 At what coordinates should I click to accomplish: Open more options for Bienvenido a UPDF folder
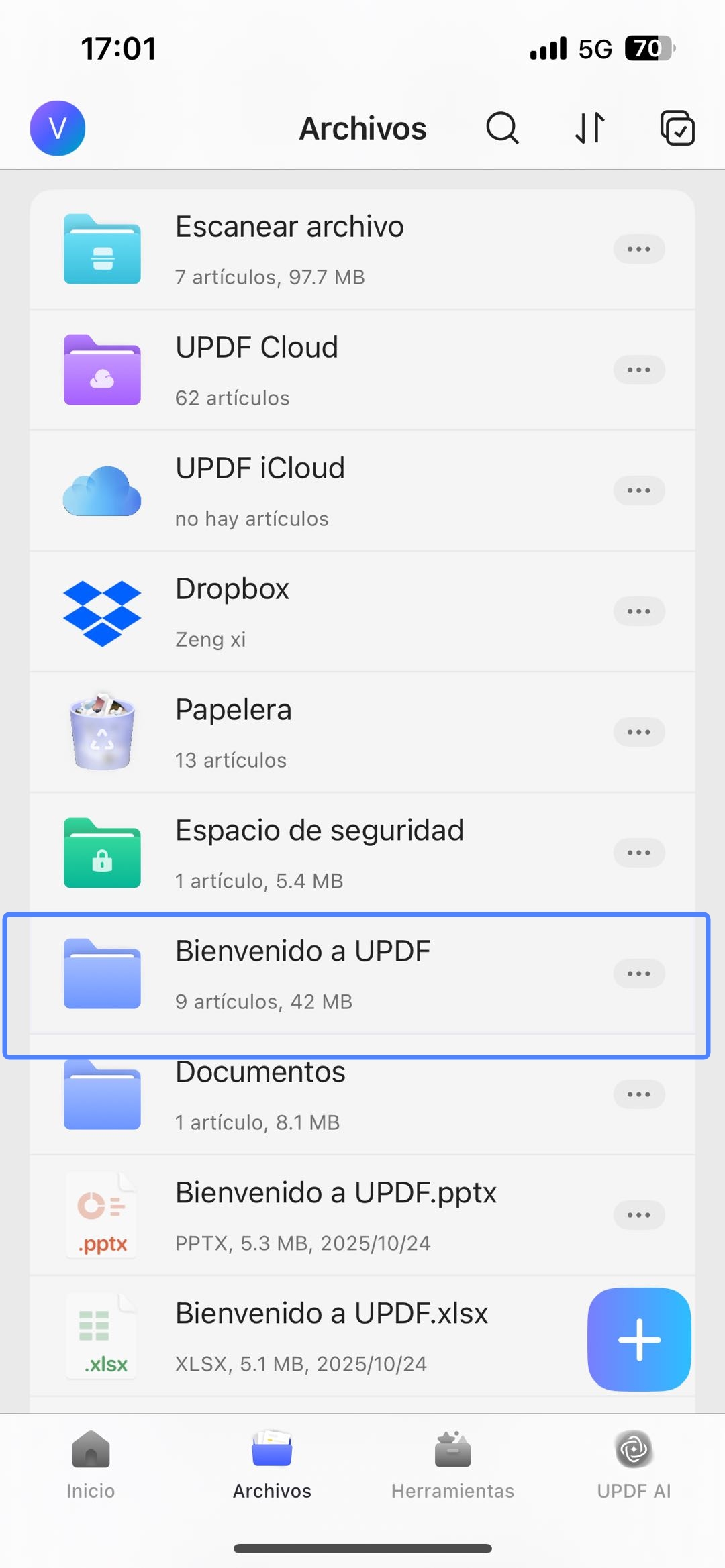point(638,974)
